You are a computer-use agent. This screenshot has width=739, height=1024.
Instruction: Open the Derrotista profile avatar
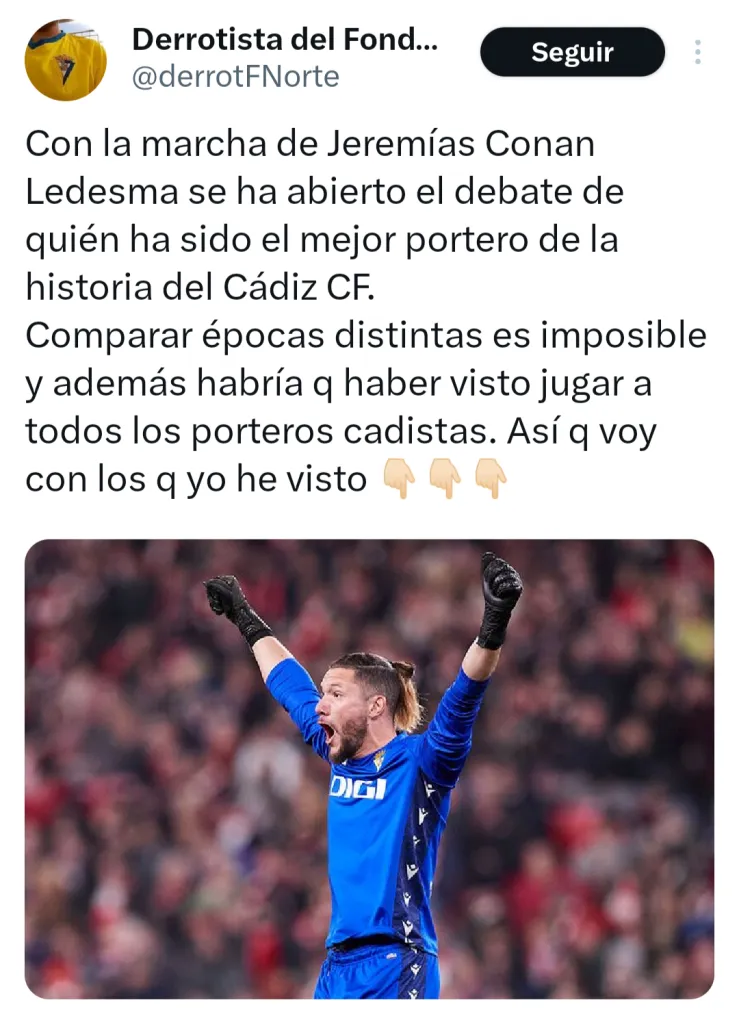(x=66, y=60)
